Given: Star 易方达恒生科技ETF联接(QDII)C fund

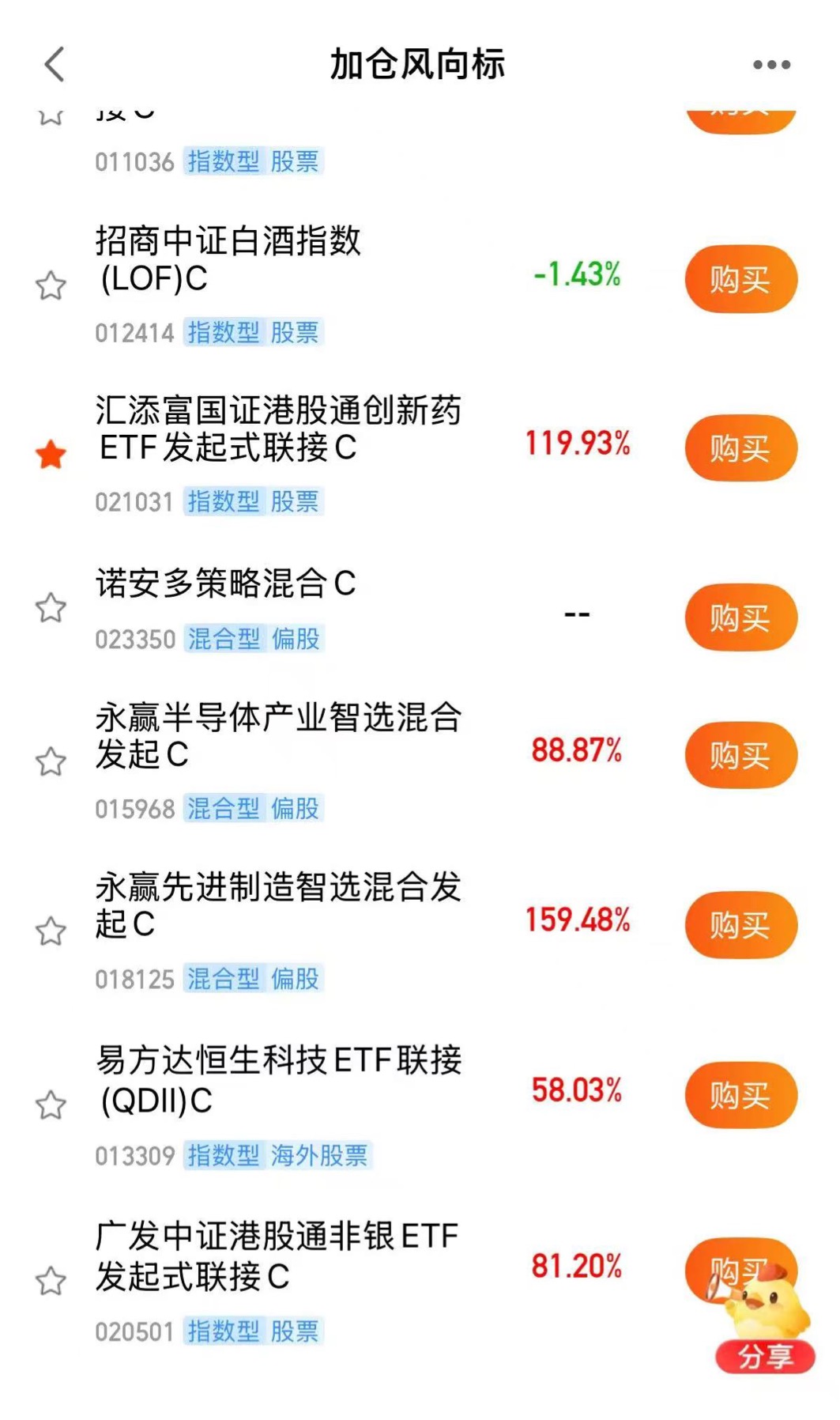Looking at the screenshot, I should click(51, 1105).
